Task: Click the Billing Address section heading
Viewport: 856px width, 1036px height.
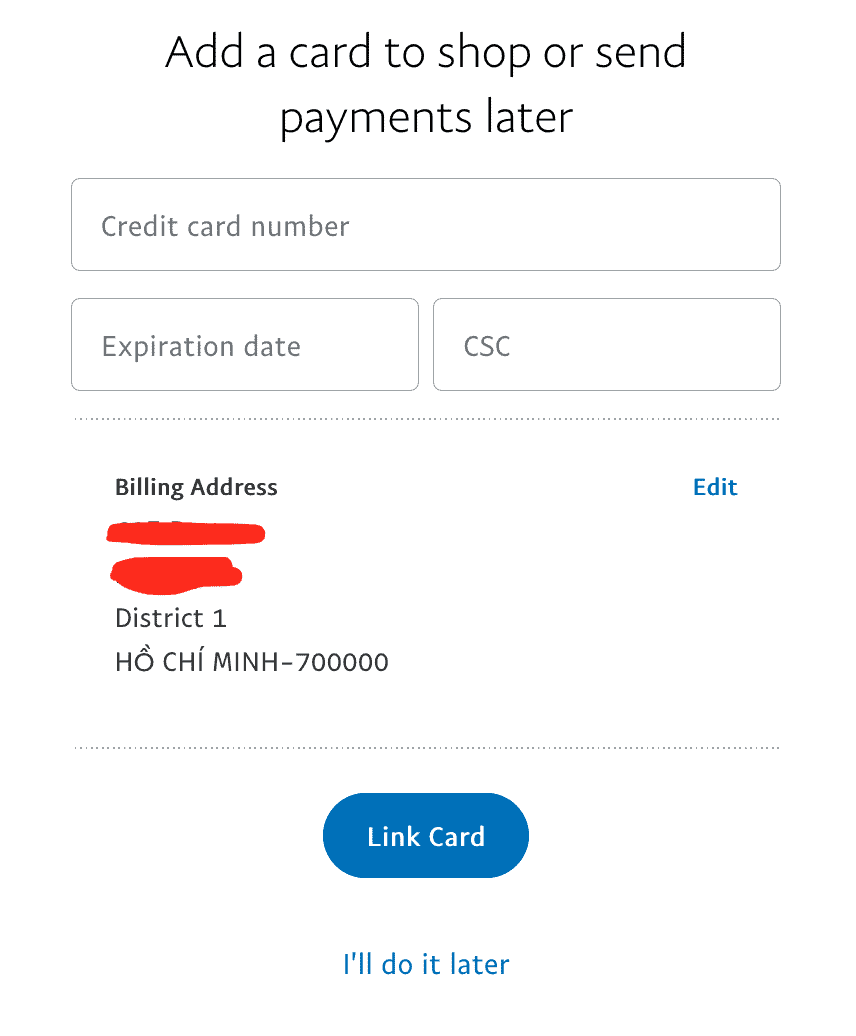Action: coord(196,487)
